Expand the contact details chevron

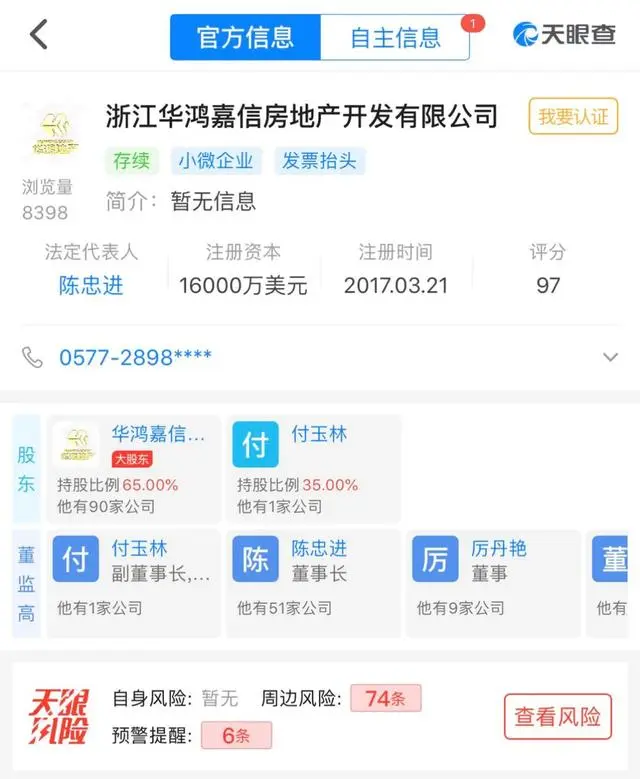[610, 357]
